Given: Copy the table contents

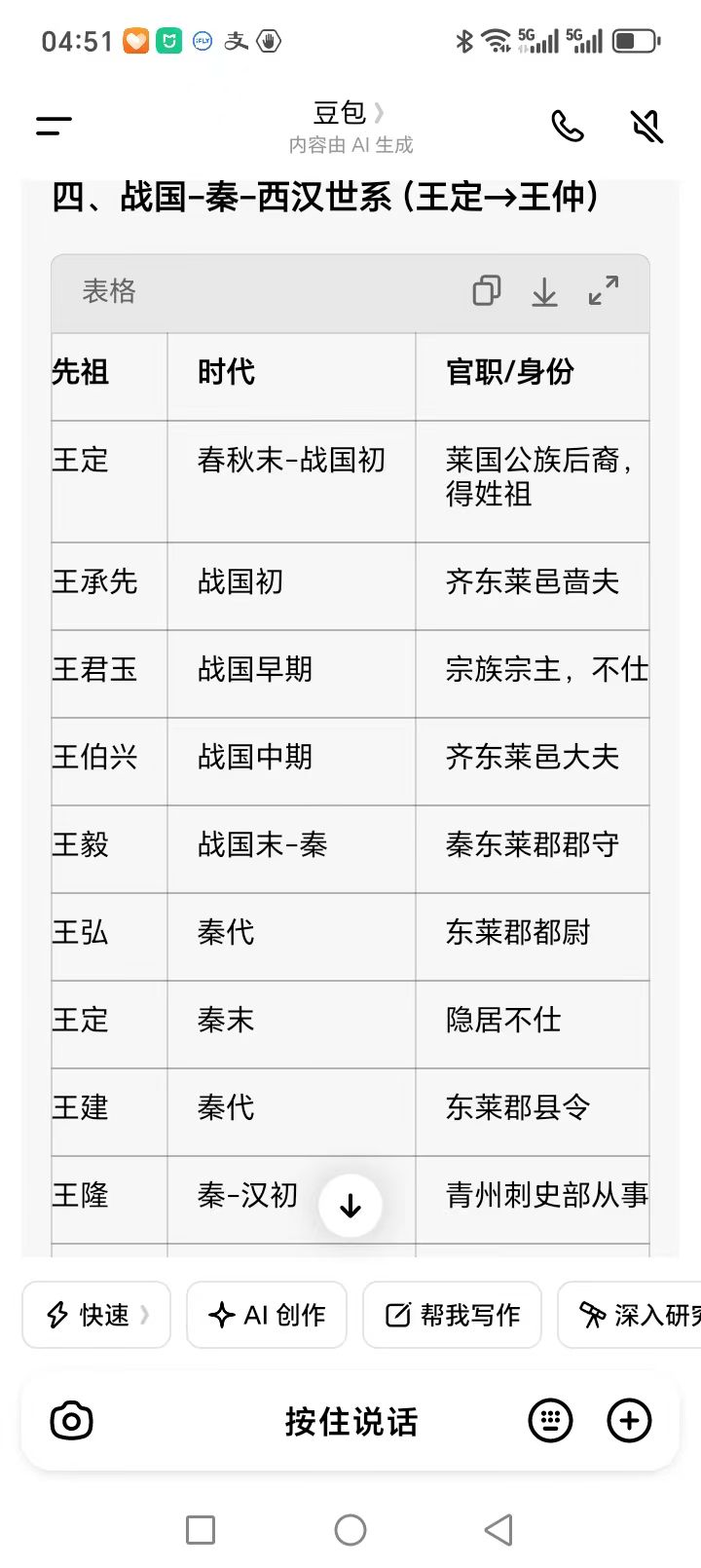Looking at the screenshot, I should coord(486,291).
